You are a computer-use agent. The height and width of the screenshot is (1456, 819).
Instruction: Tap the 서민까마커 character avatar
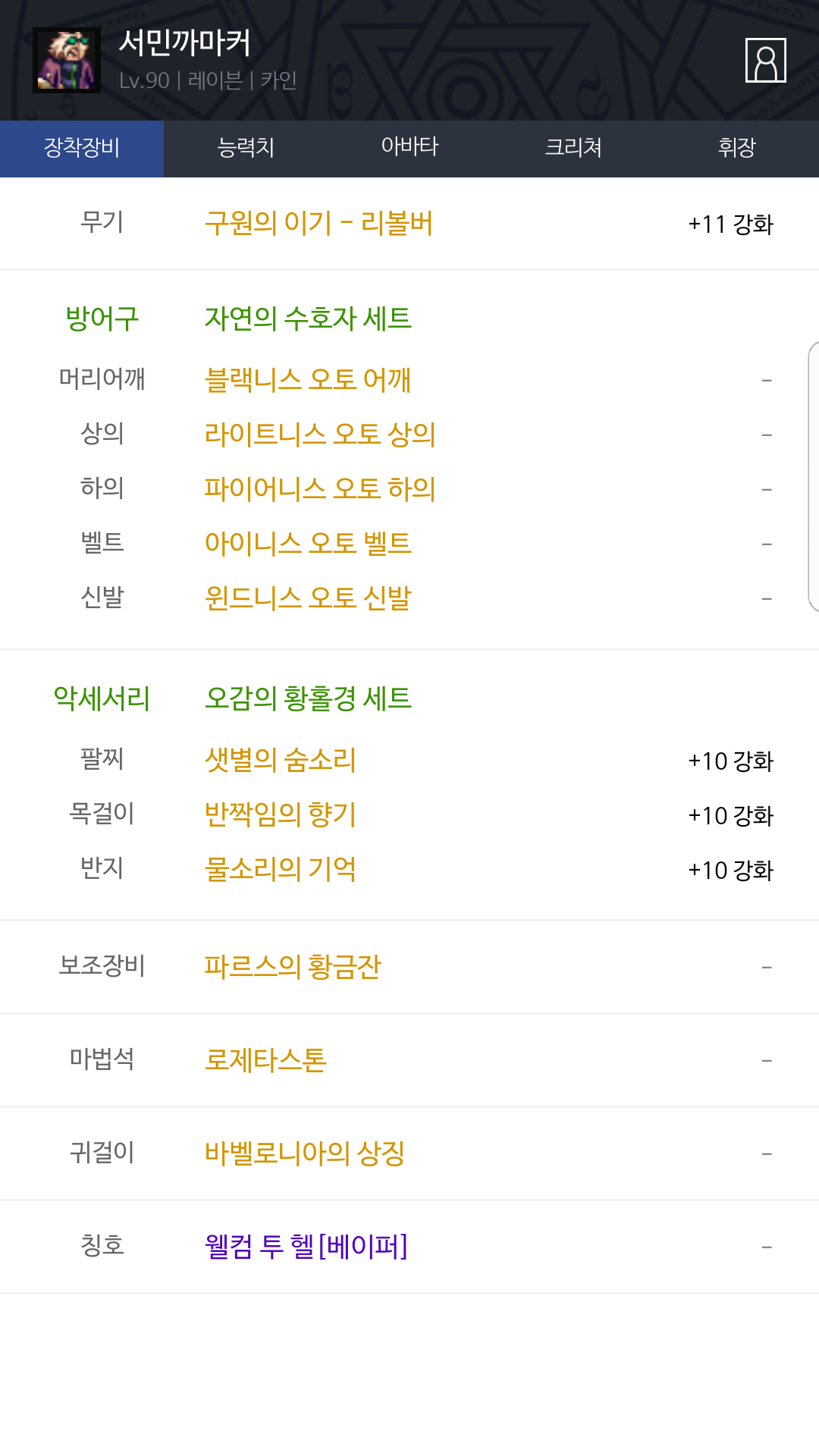coord(67,61)
